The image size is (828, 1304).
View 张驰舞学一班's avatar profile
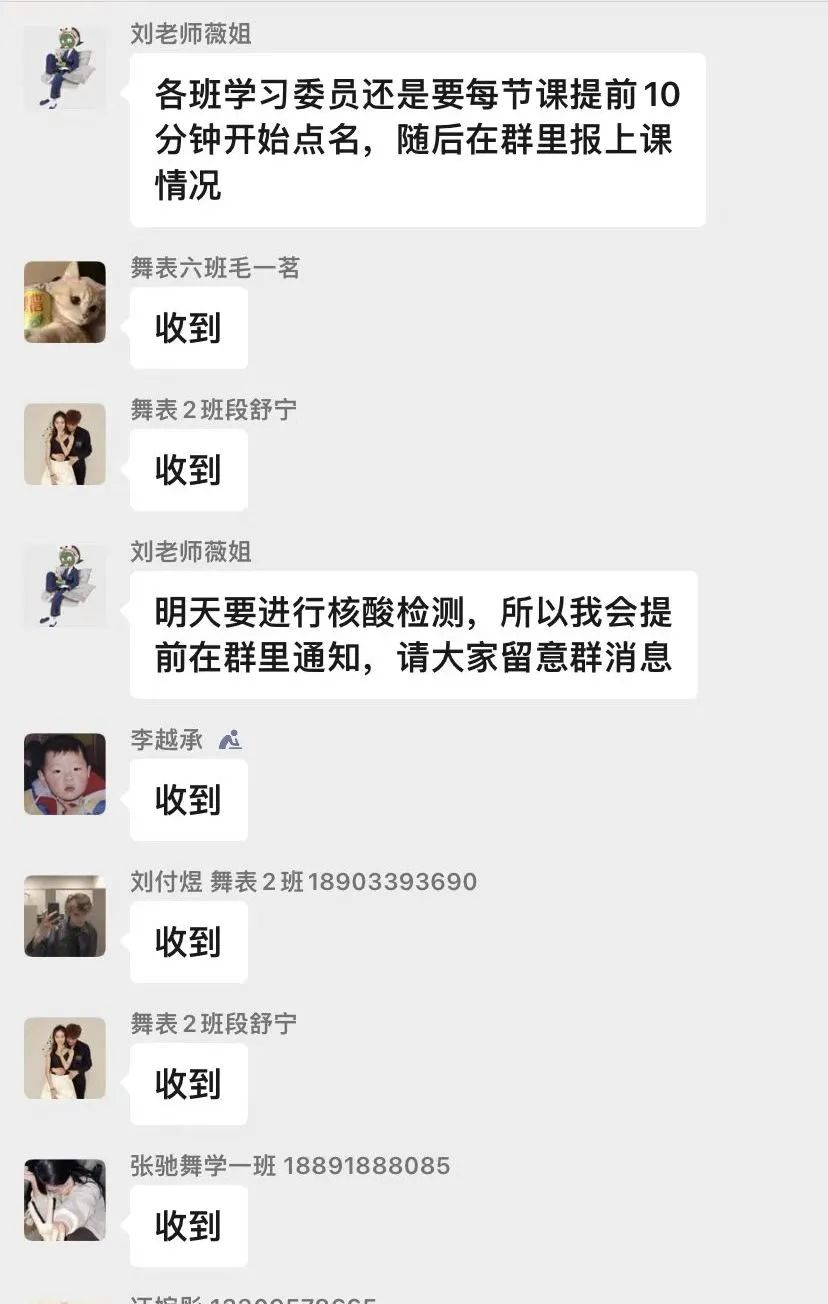[65, 1200]
